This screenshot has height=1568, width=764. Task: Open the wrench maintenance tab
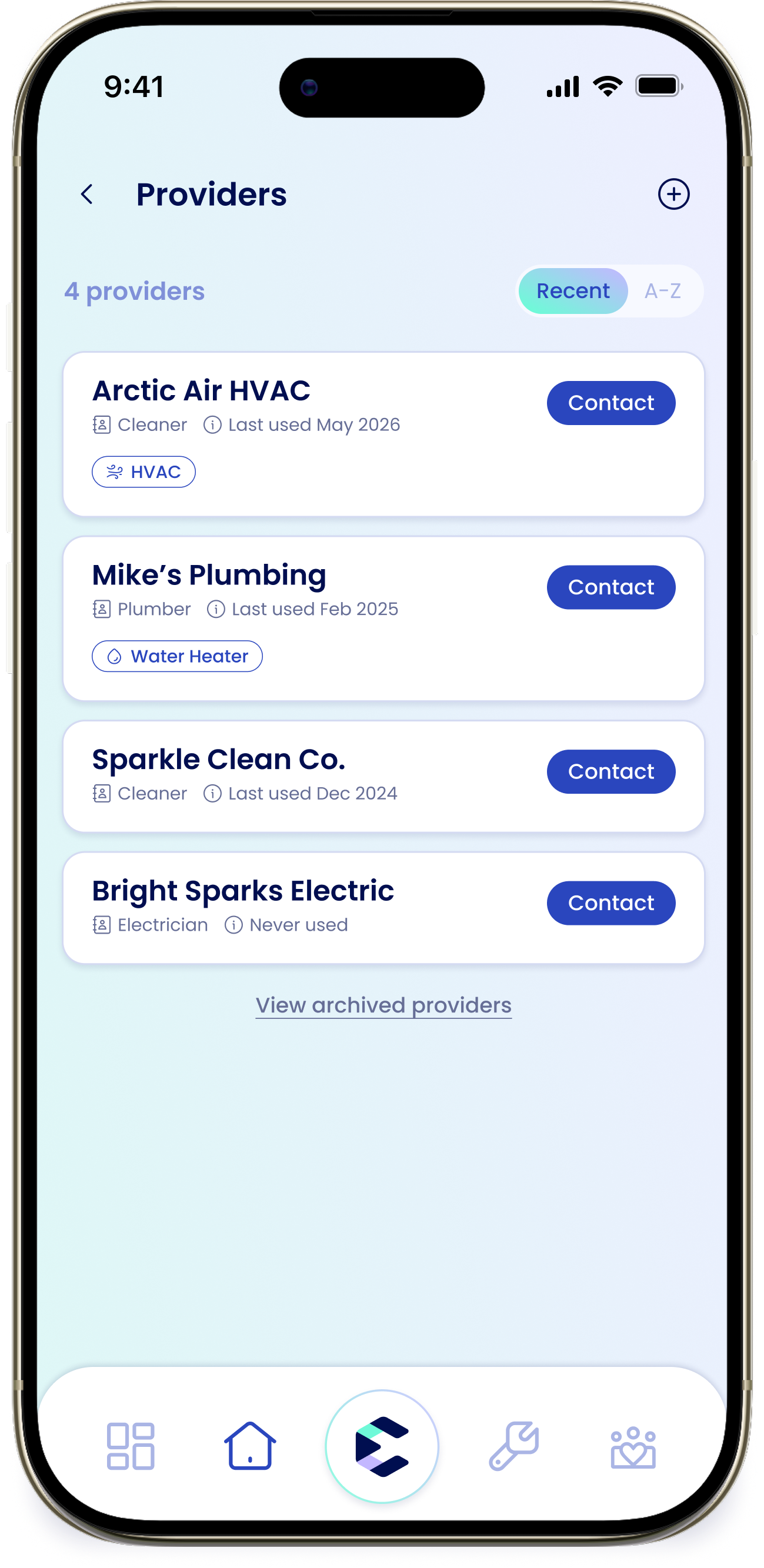(x=514, y=1446)
